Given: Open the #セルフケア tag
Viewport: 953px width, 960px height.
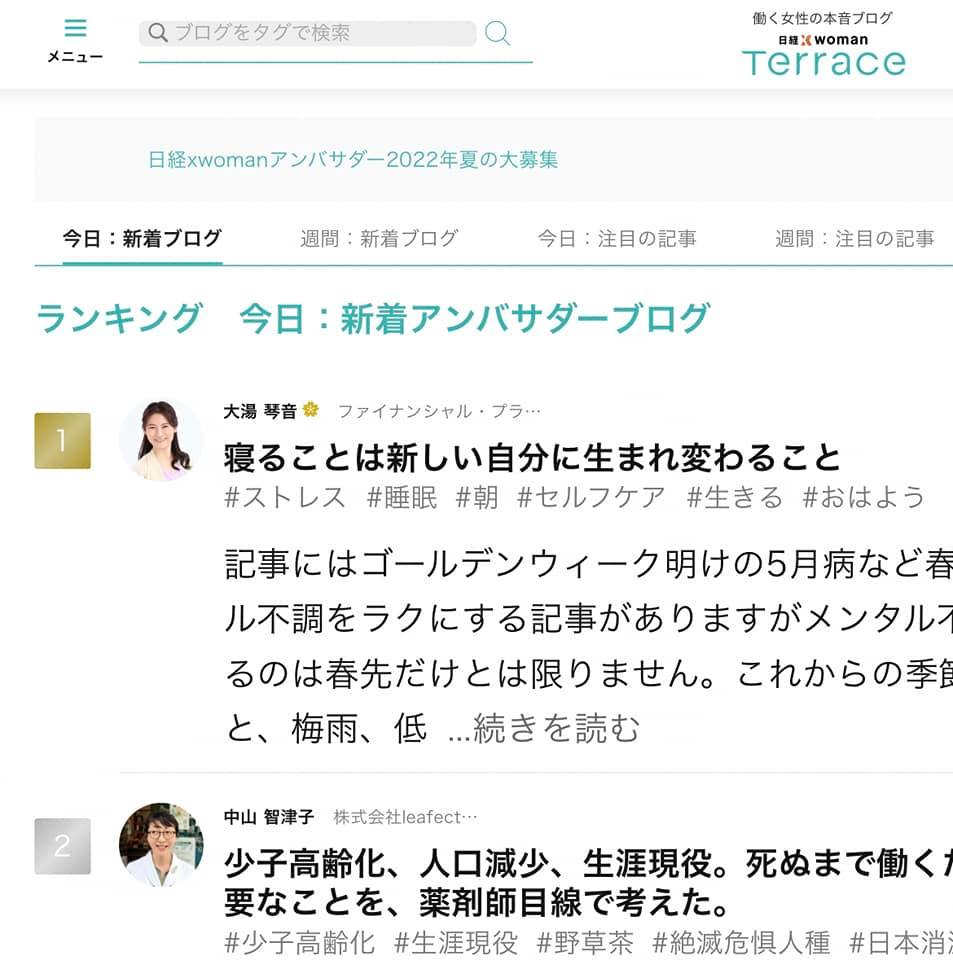Looking at the screenshot, I should point(591,497).
